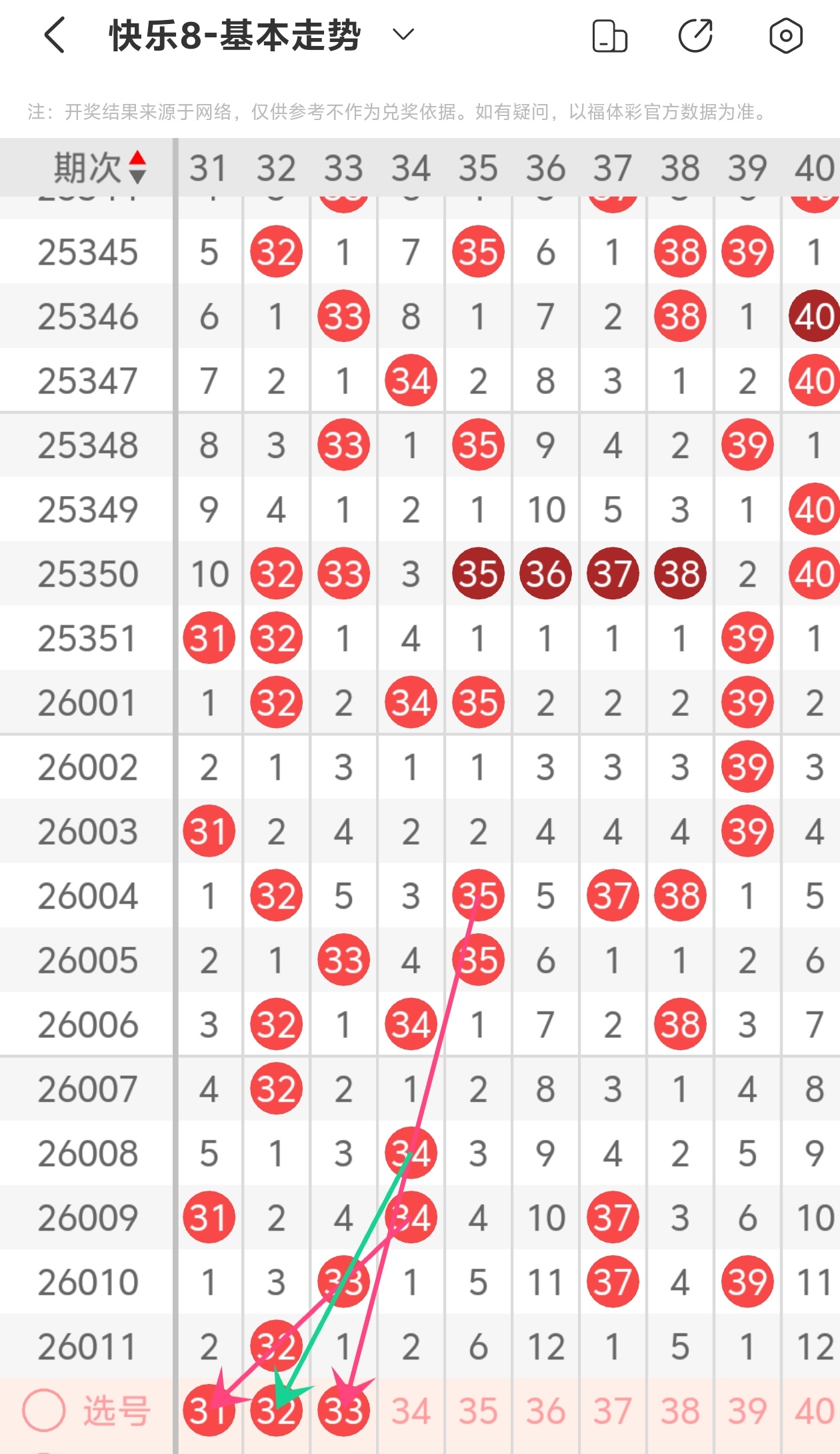Share the trend chart
840x1454 pixels.
(695, 35)
